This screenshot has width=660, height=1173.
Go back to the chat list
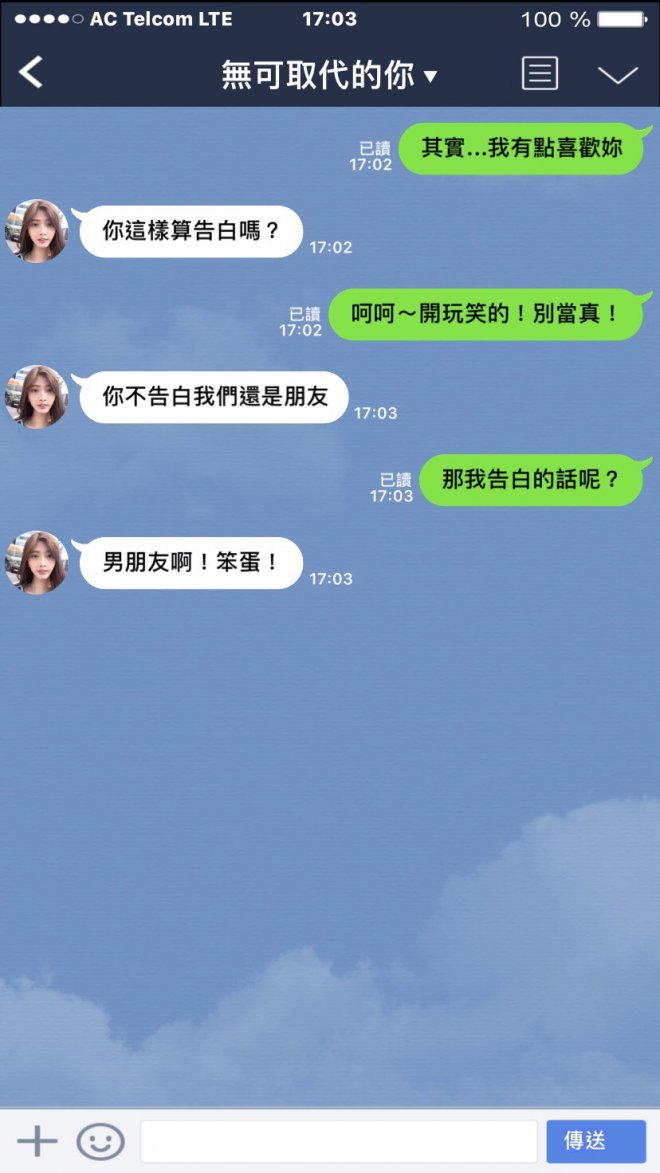[32, 73]
